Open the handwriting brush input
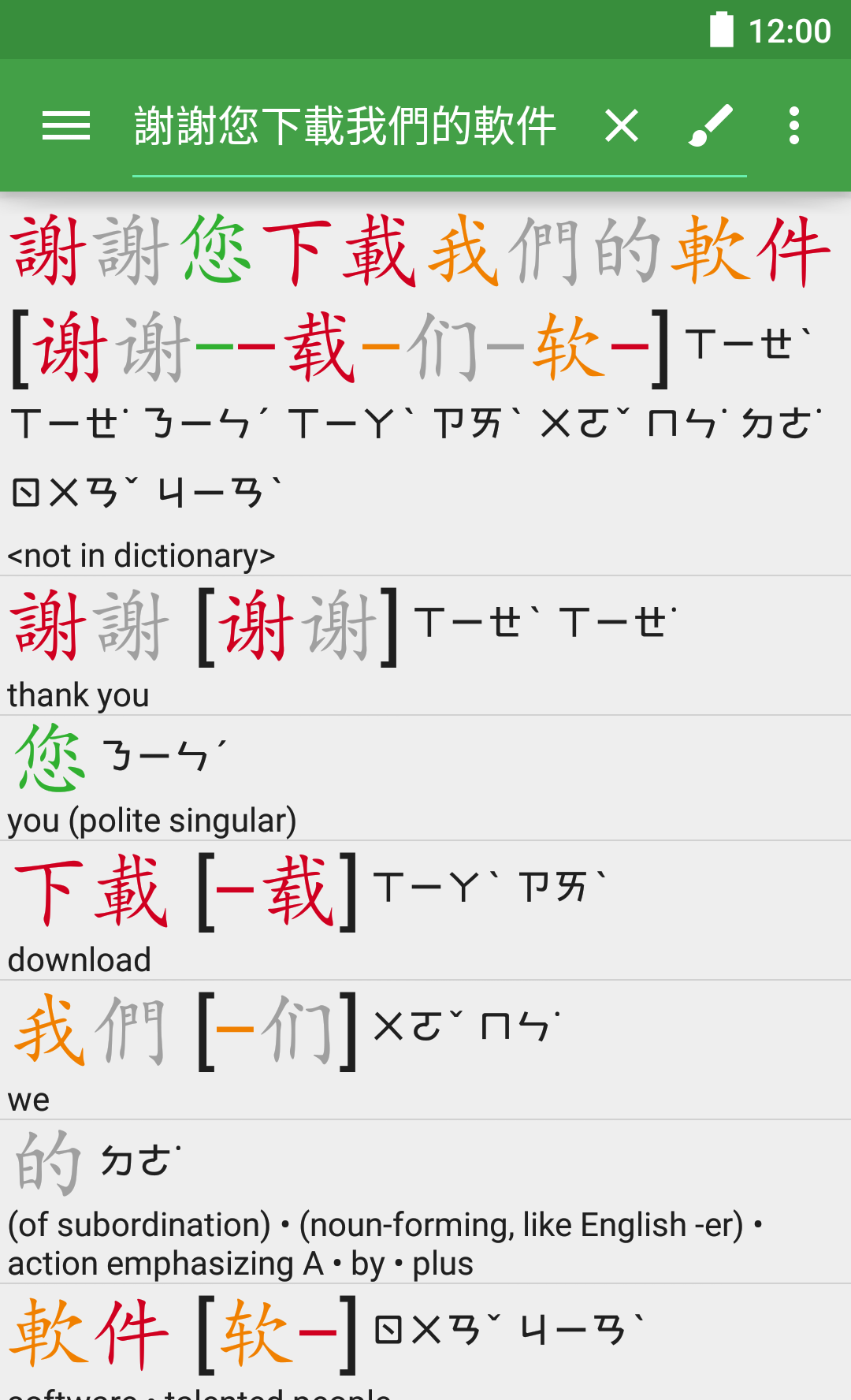Screen dimensions: 851x1400 (710, 126)
